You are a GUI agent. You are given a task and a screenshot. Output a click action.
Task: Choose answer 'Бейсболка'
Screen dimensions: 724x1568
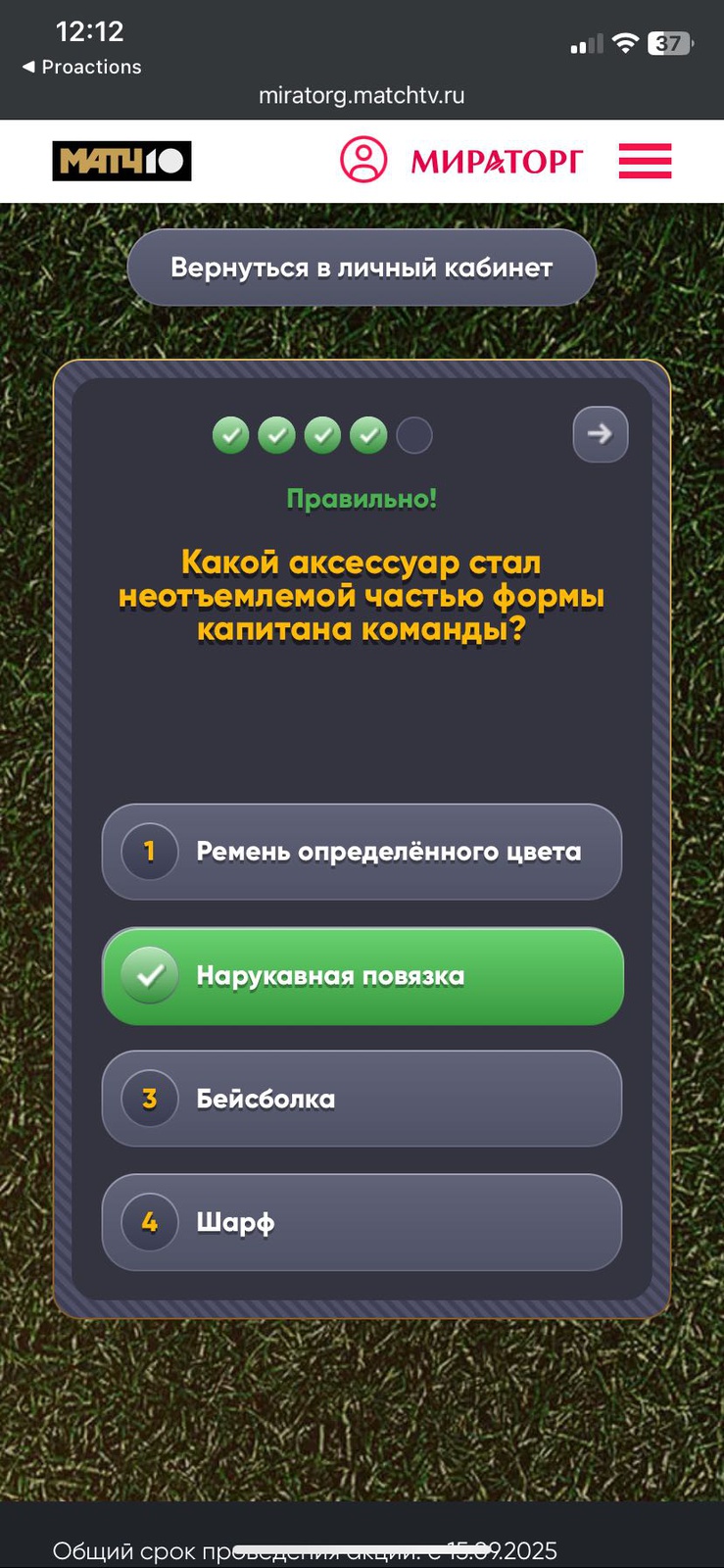point(362,1099)
